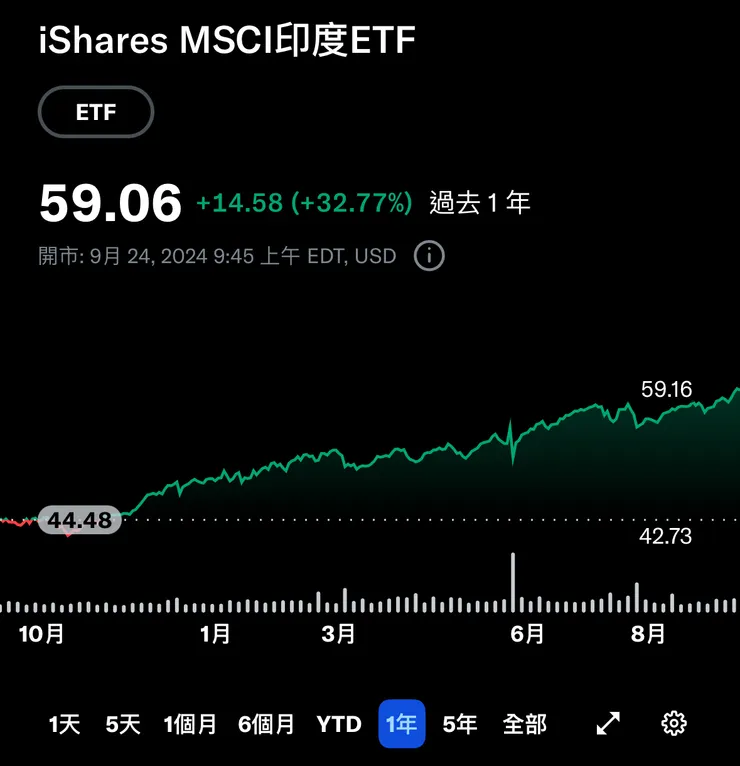
Task: Click the green gain text +14.58 (+32.77%)
Action: 304,201
